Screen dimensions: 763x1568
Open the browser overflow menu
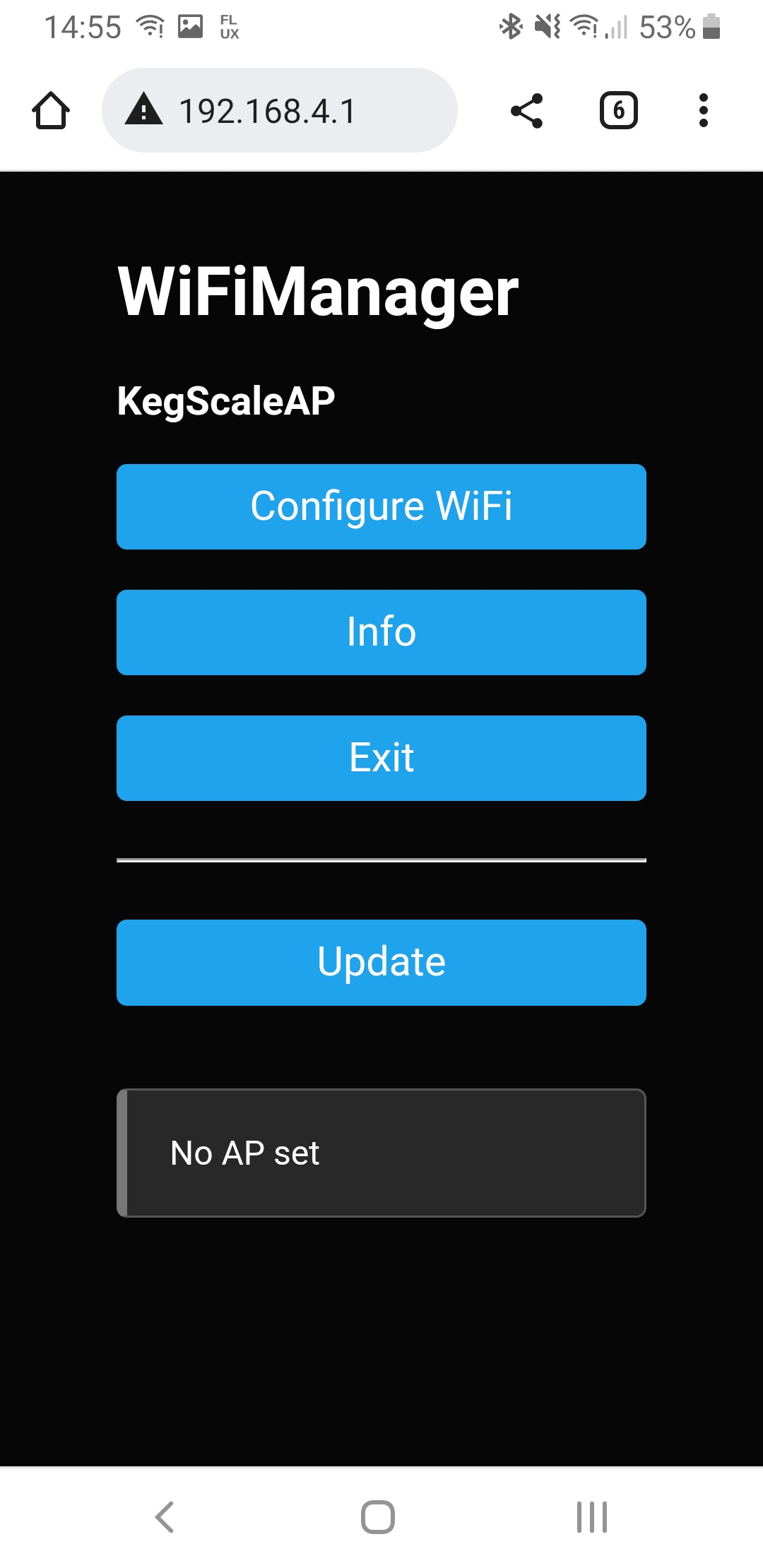[703, 111]
